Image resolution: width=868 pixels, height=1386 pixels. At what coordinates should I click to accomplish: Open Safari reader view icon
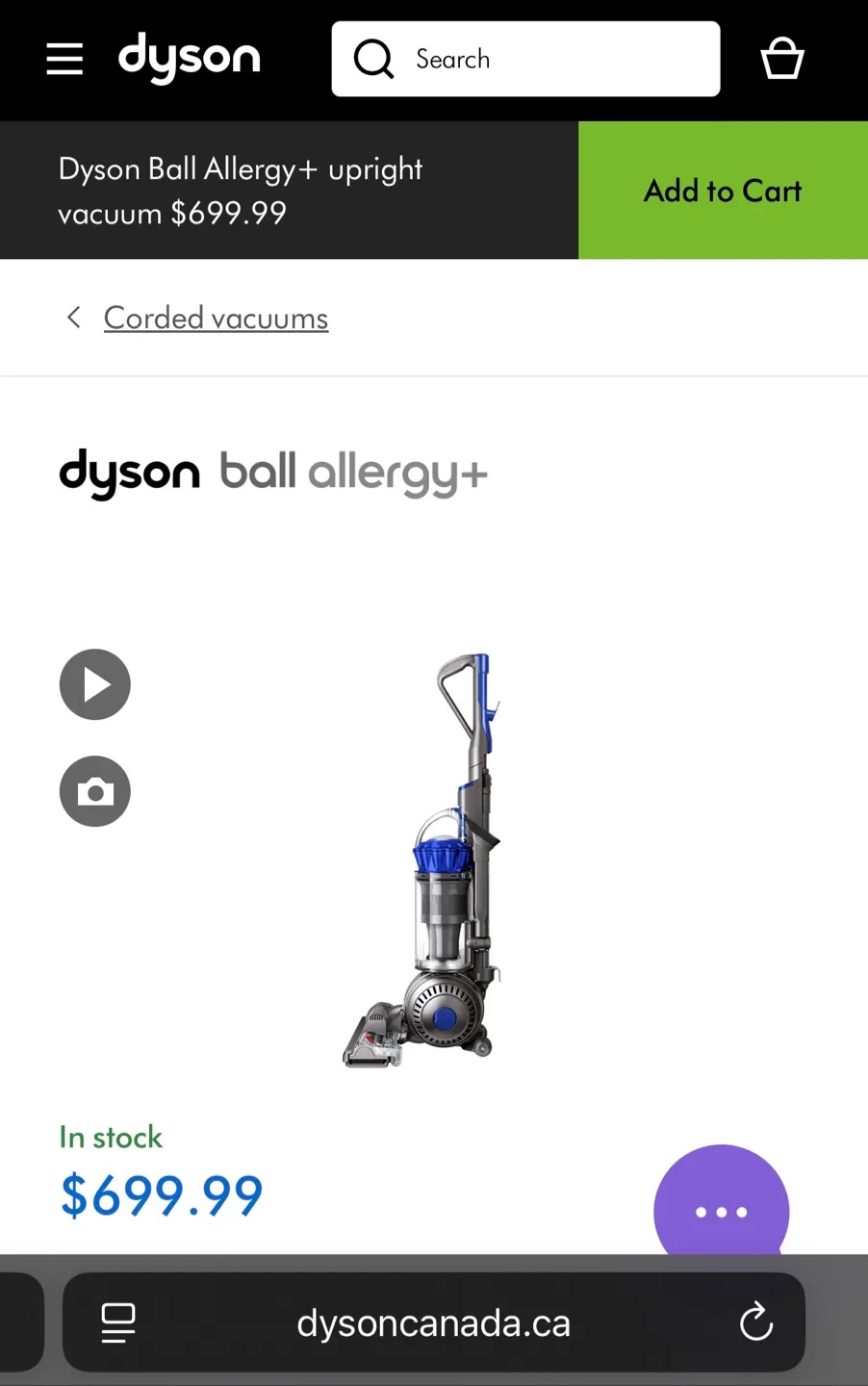pyautogui.click(x=117, y=1322)
